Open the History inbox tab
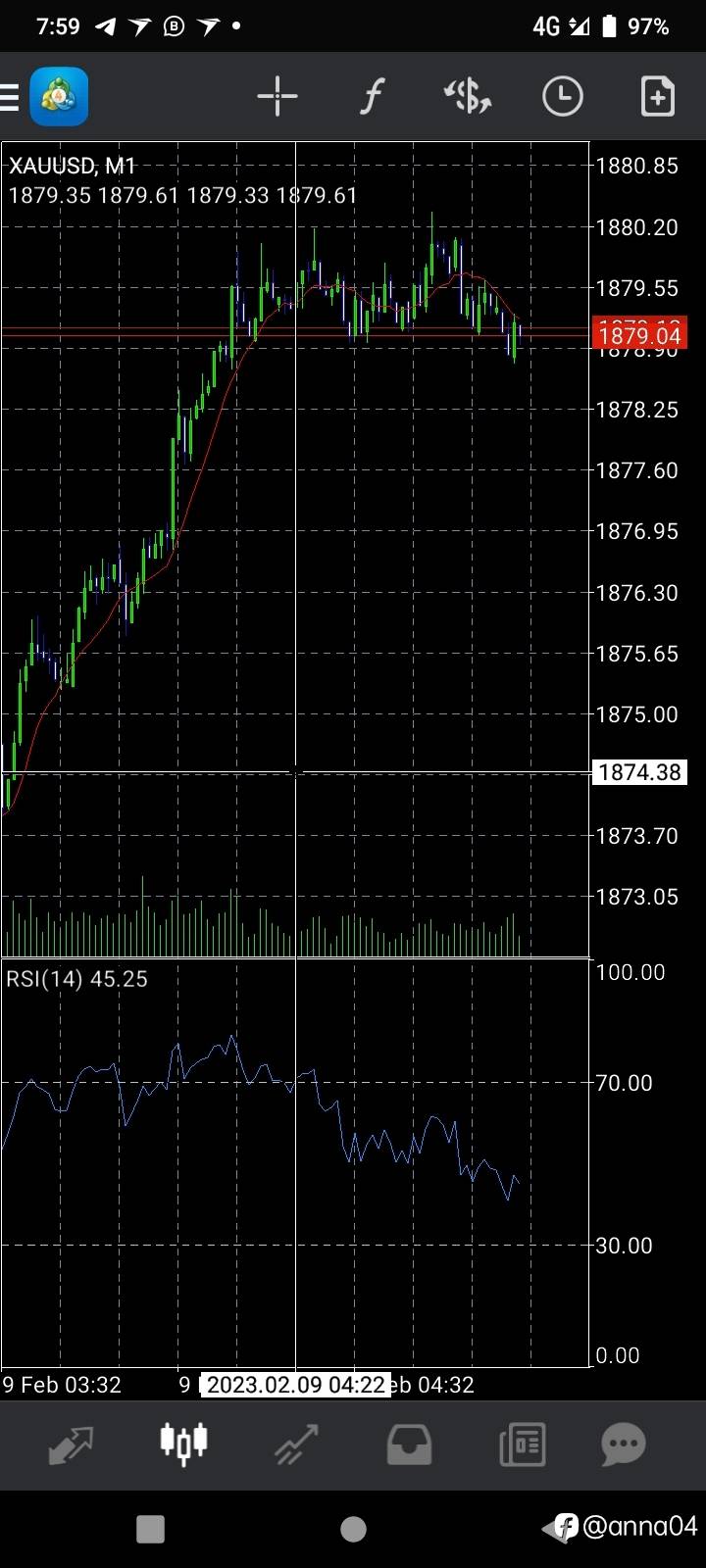 [409, 1445]
